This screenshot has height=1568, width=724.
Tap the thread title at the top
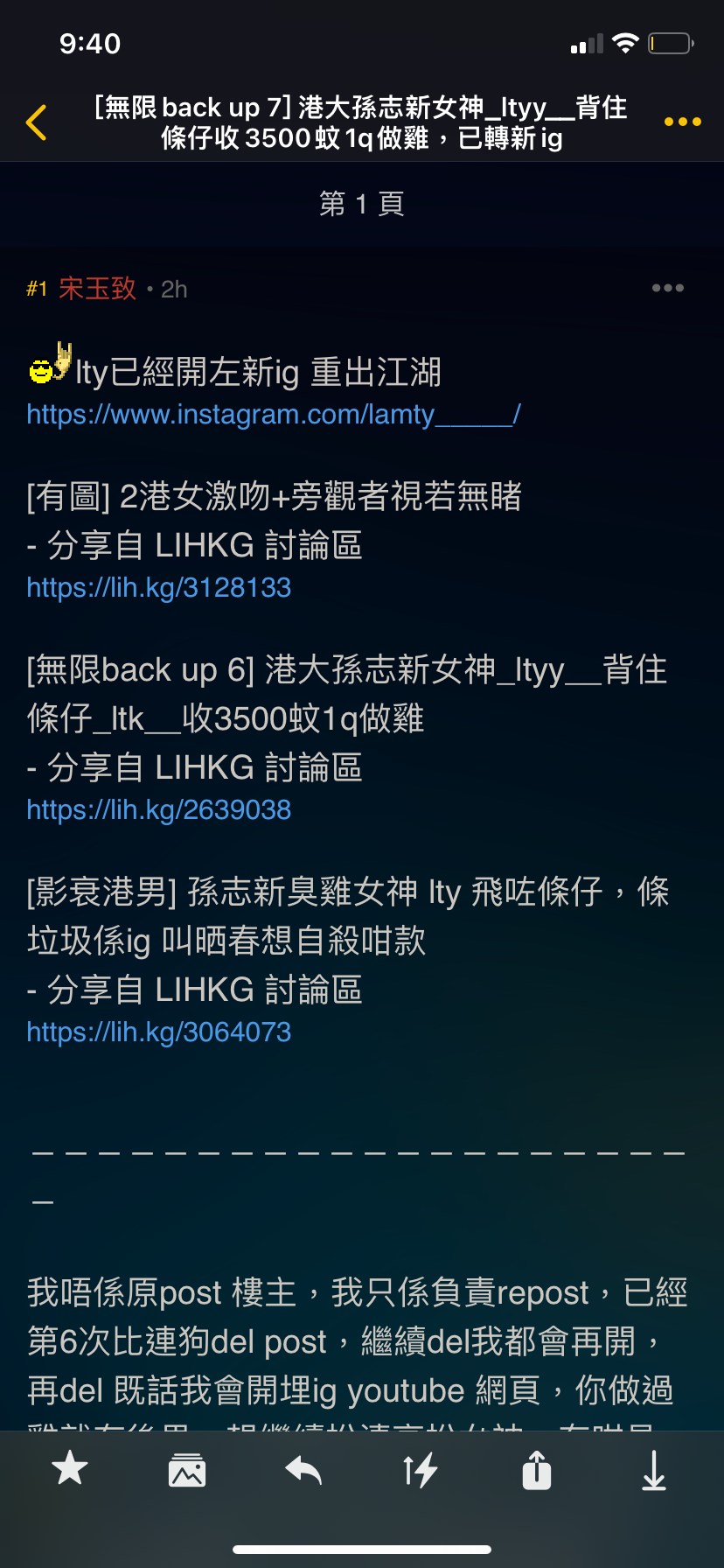(361, 122)
